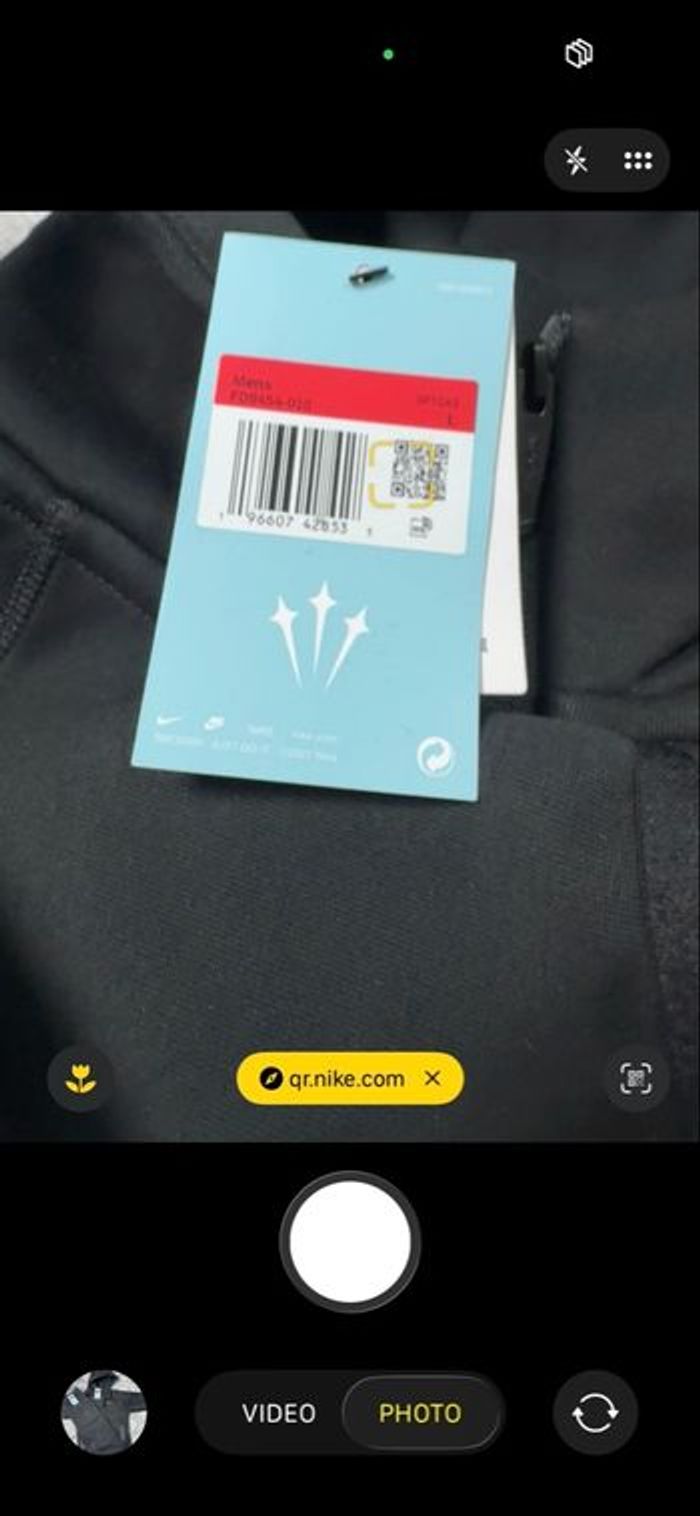700x1516 pixels.
Task: Switch to VIDEO mode
Action: pos(278,1413)
